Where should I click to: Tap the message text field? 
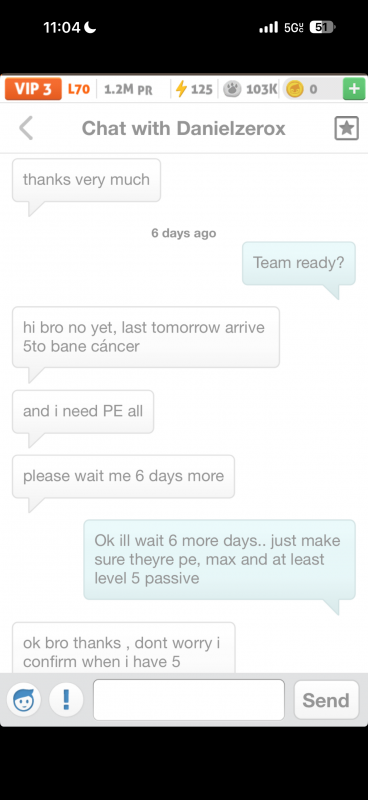click(x=188, y=699)
